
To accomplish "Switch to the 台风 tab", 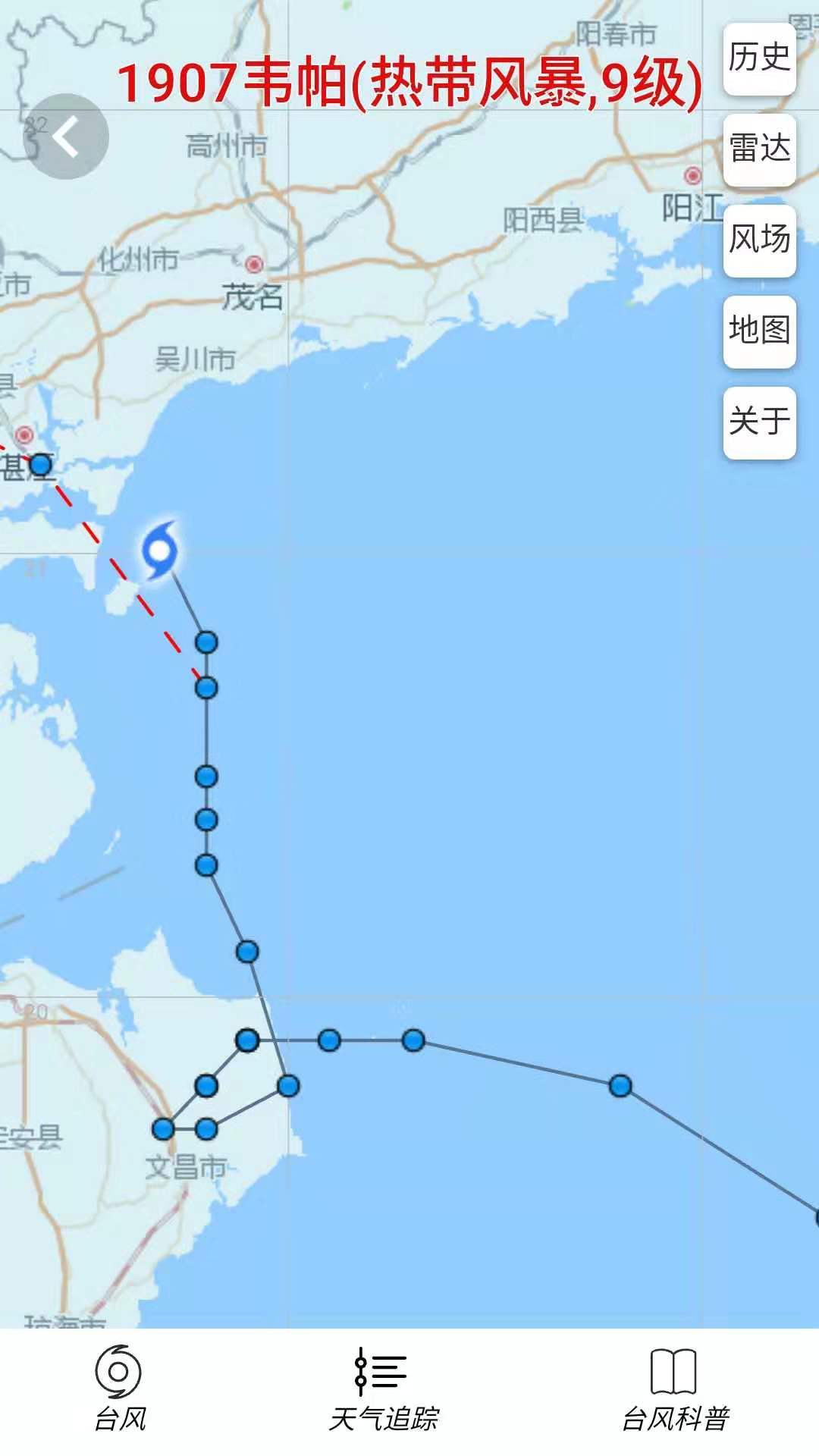I will pyautogui.click(x=119, y=1389).
